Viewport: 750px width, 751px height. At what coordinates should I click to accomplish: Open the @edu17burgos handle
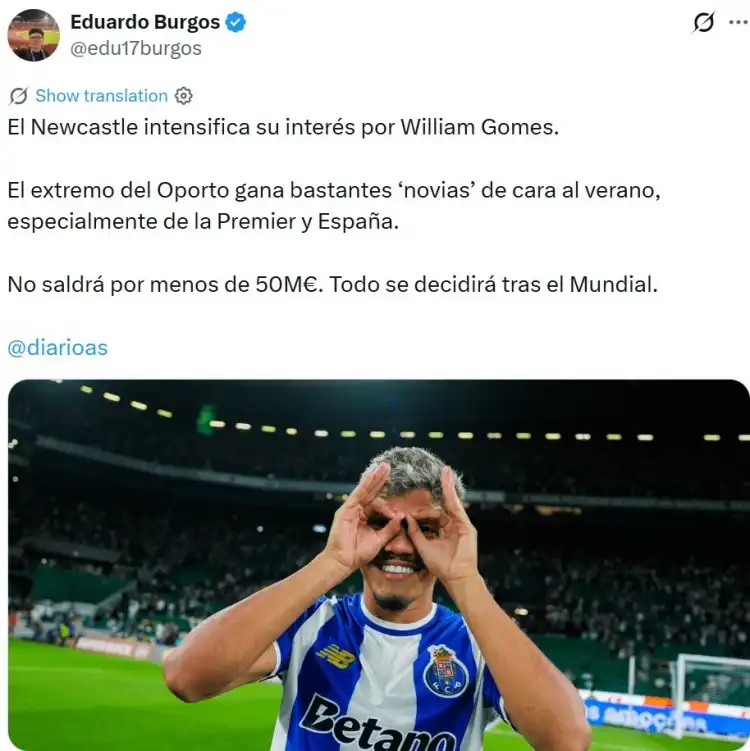tap(135, 48)
